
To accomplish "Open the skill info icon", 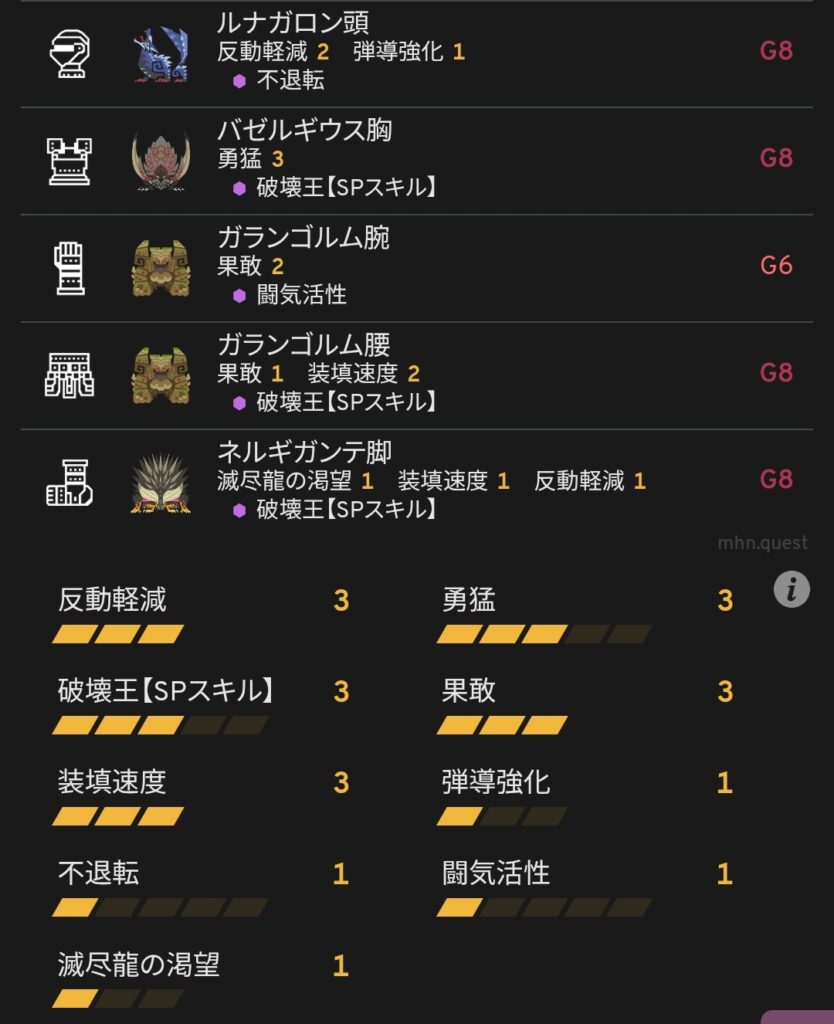I will pos(791,590).
